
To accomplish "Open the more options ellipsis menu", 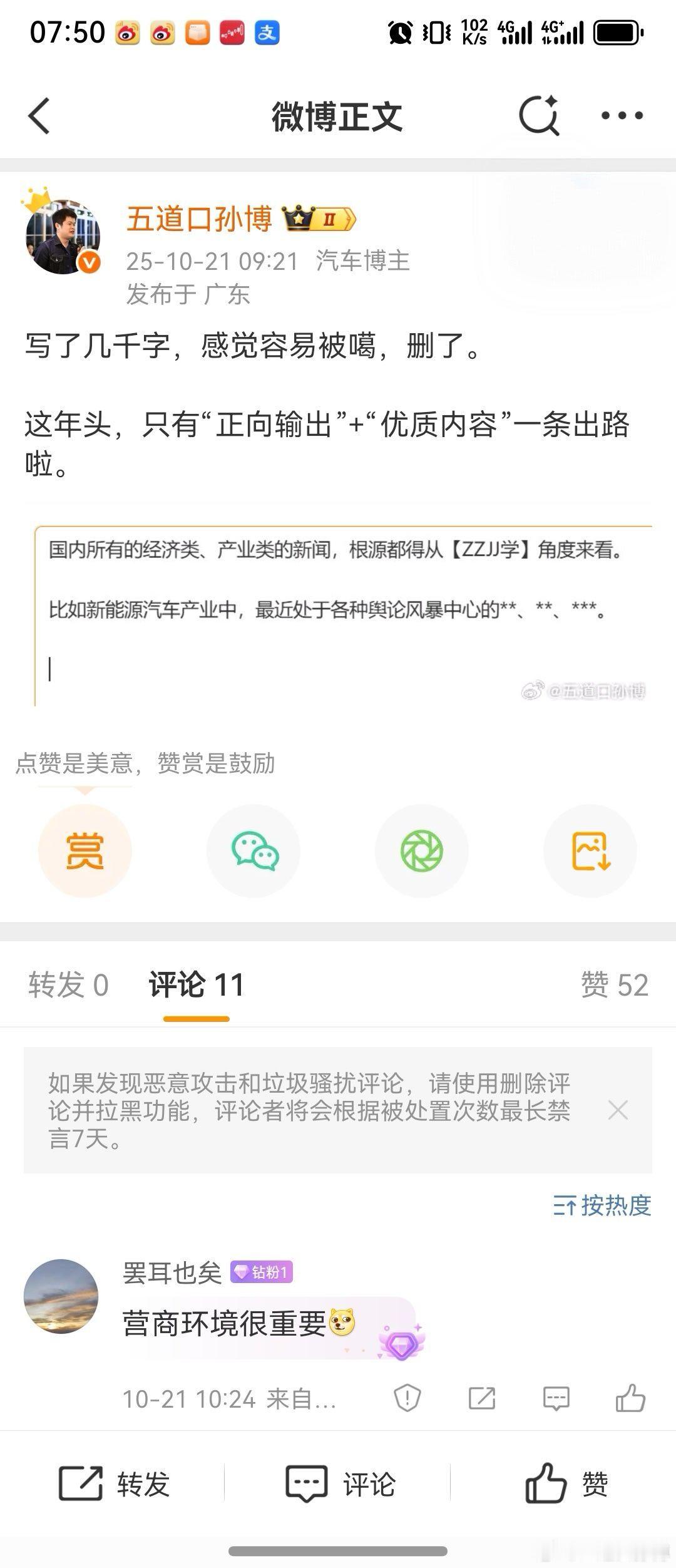I will point(620,116).
